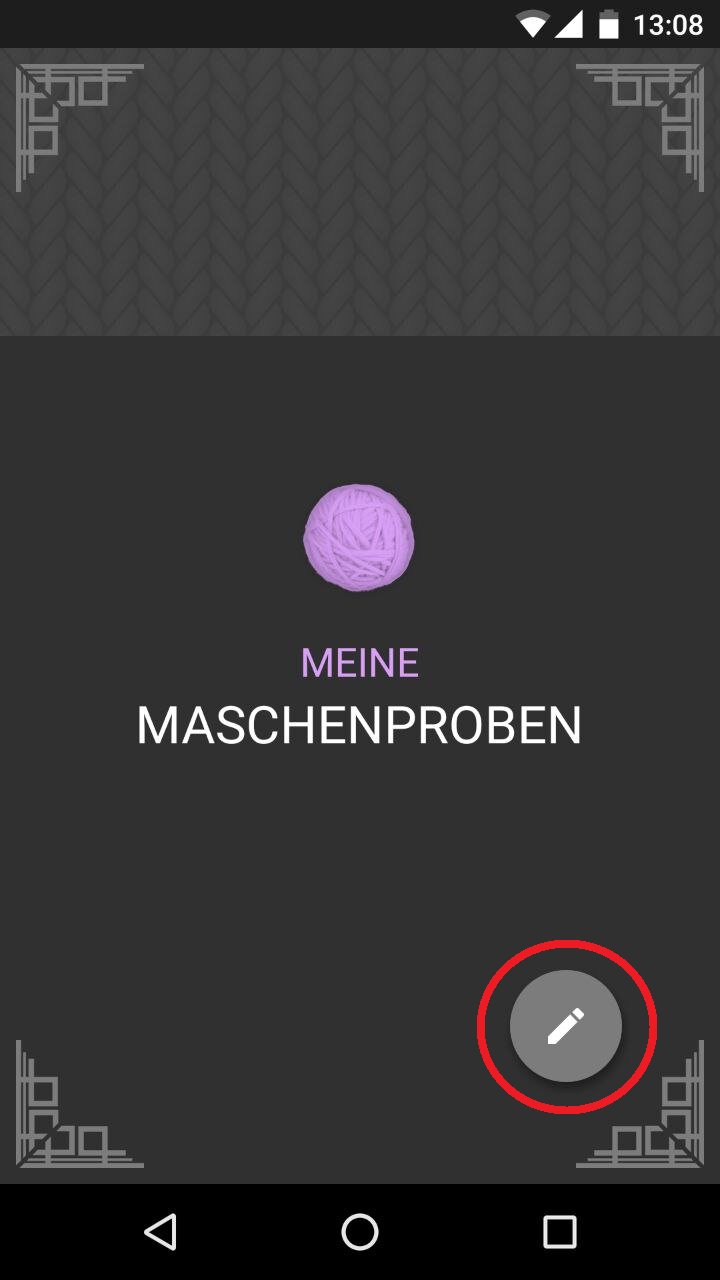Open the recent apps overview
The image size is (720, 1280).
[x=560, y=1232]
